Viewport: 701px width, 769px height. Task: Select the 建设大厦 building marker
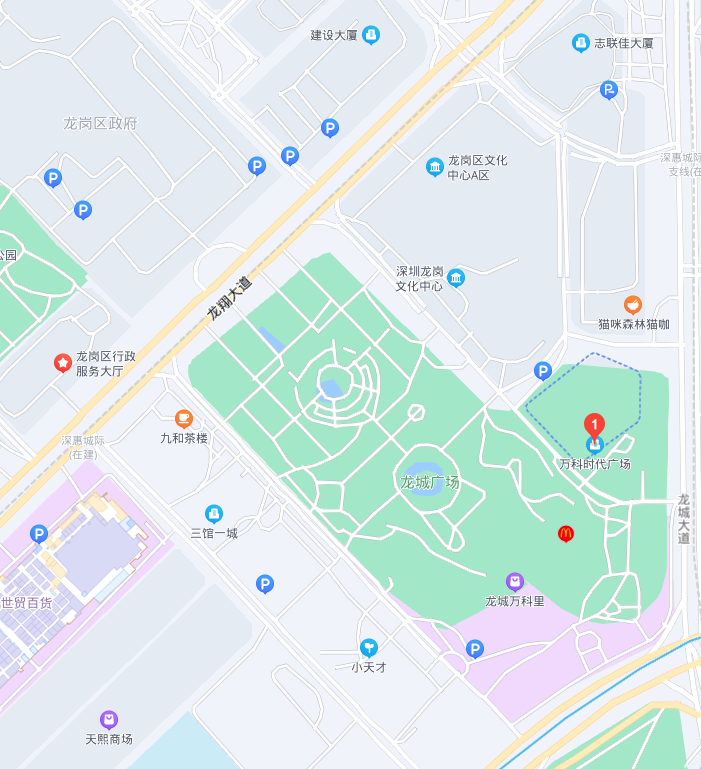tap(371, 35)
